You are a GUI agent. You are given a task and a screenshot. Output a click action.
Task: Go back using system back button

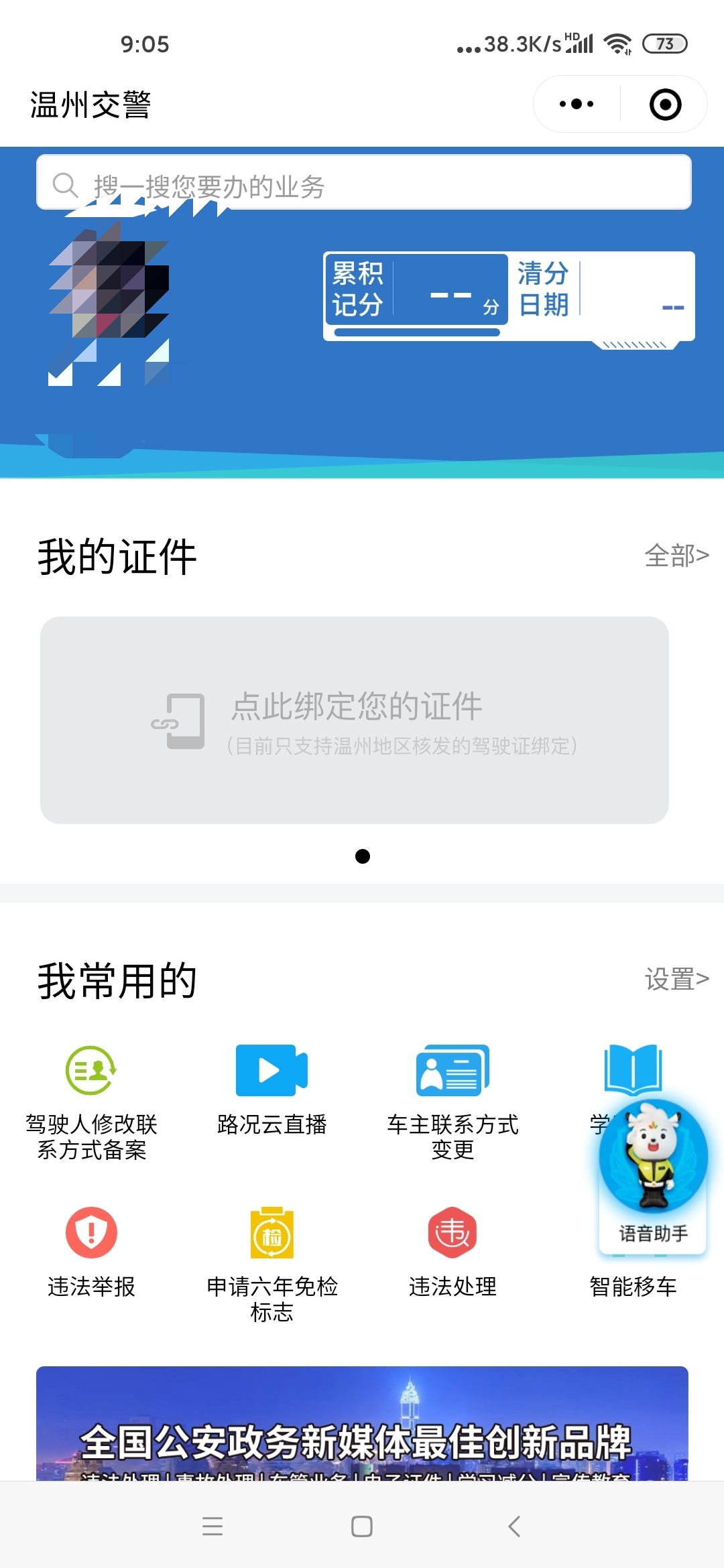pyautogui.click(x=514, y=1526)
